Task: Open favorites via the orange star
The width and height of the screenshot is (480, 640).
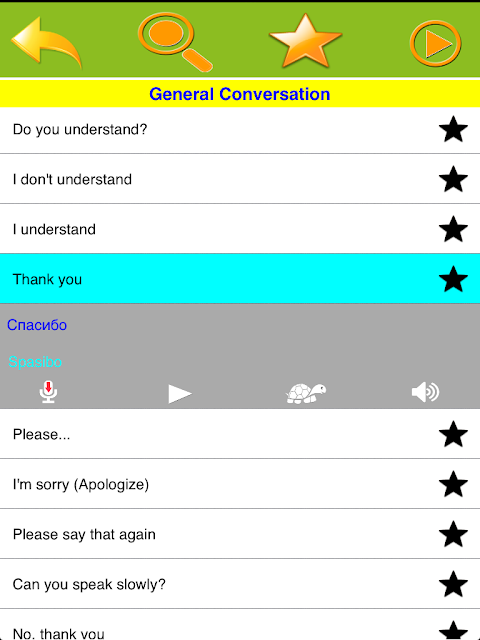Action: click(305, 41)
